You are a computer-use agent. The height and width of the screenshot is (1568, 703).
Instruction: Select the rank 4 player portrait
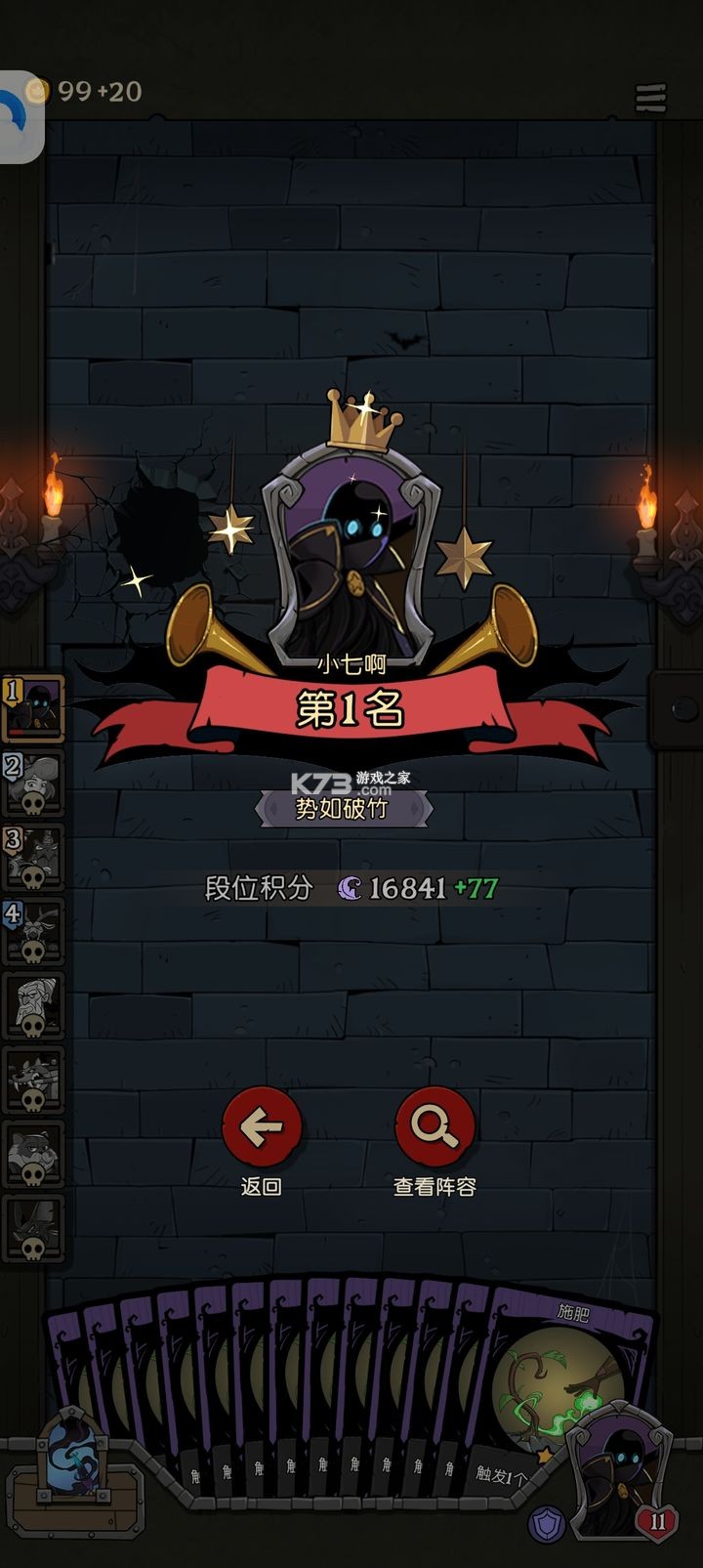point(33,931)
